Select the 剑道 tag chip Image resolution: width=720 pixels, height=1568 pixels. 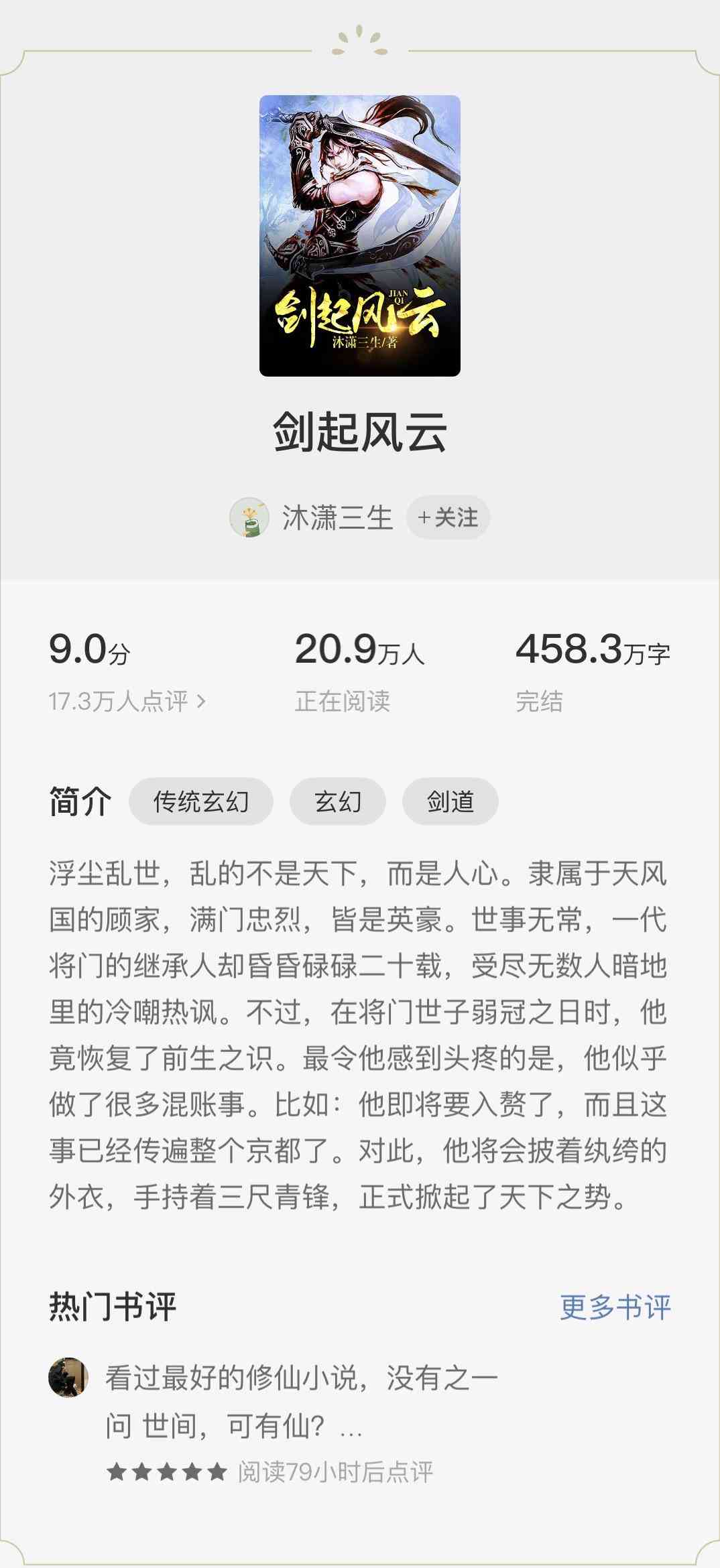point(451,801)
